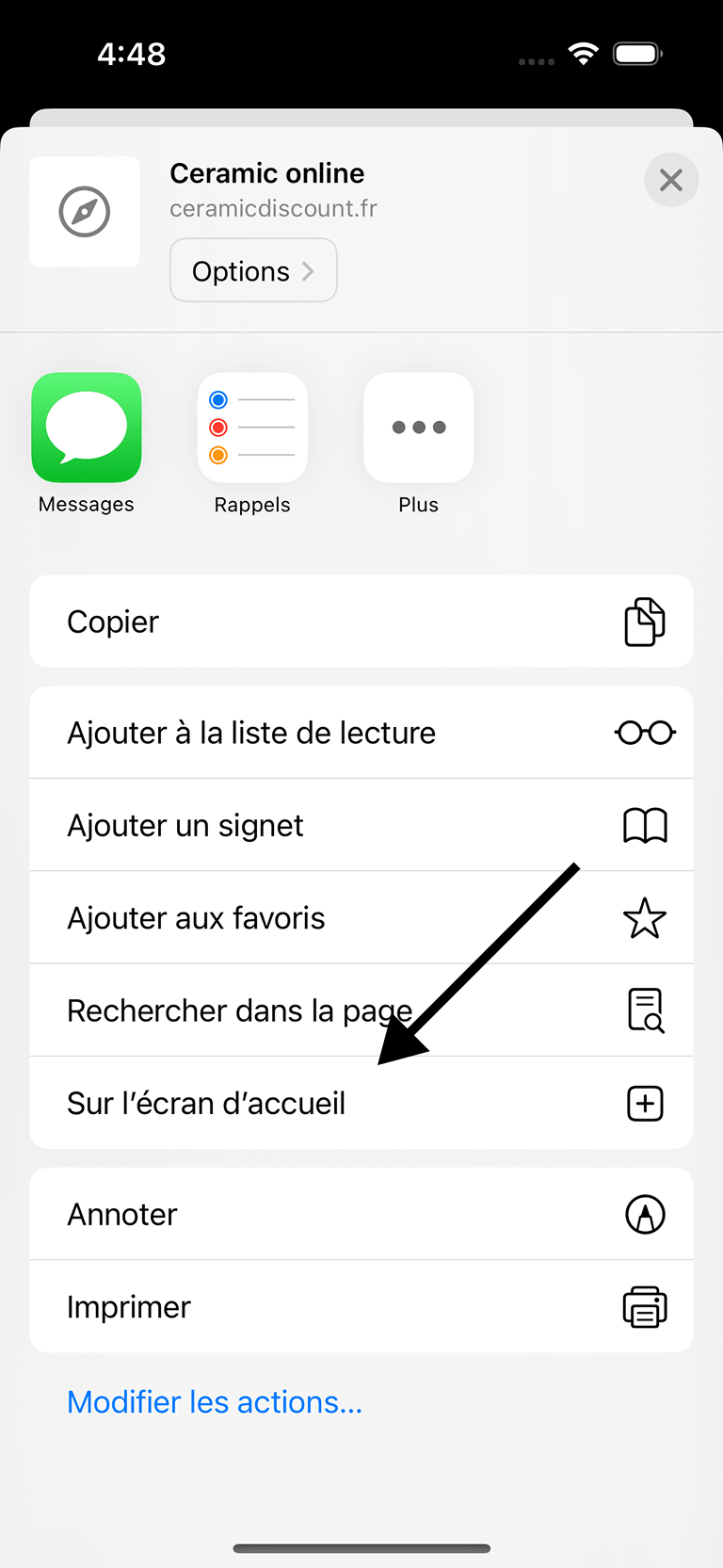Choose Ajouter à la liste de lecture
Viewport: 723px width, 1568px height.
(x=361, y=733)
